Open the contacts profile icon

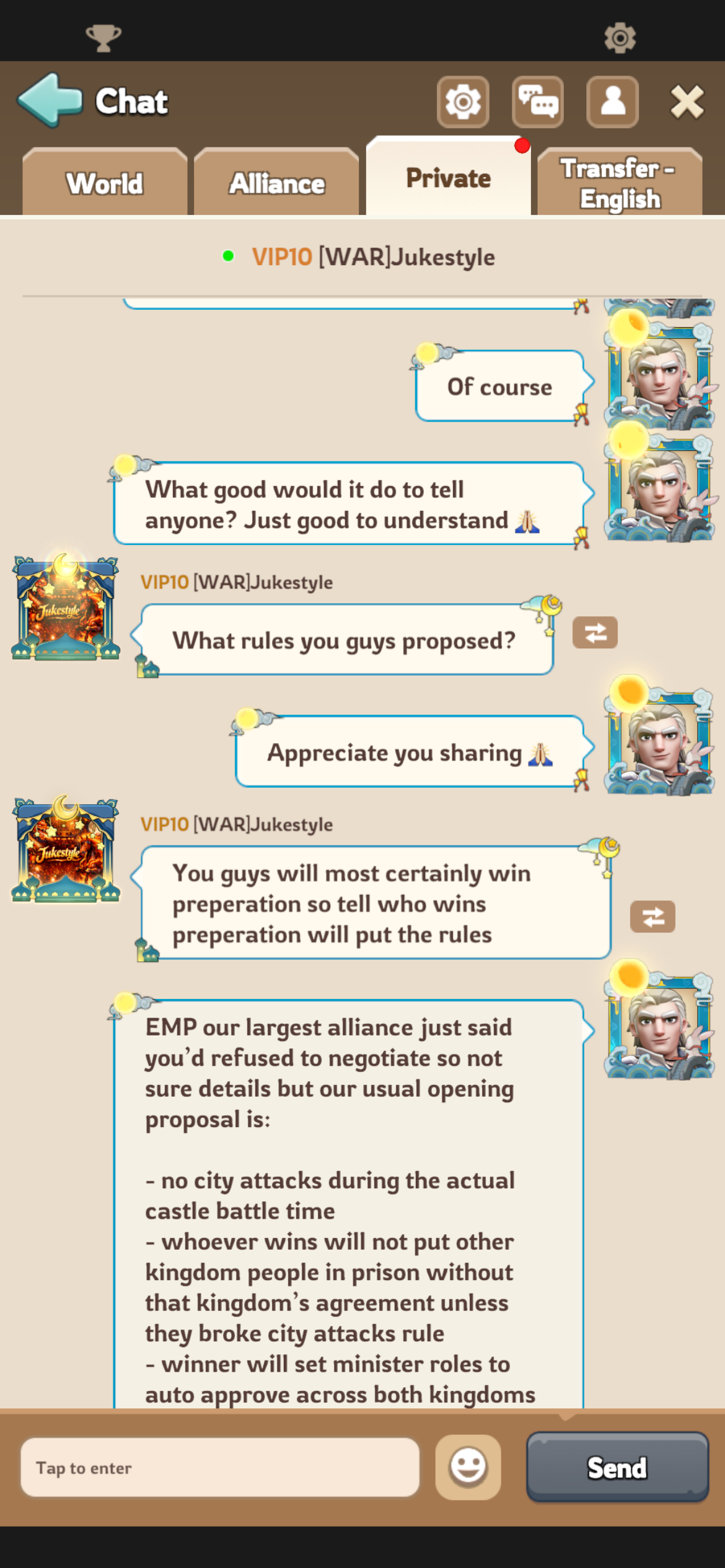pos(612,102)
